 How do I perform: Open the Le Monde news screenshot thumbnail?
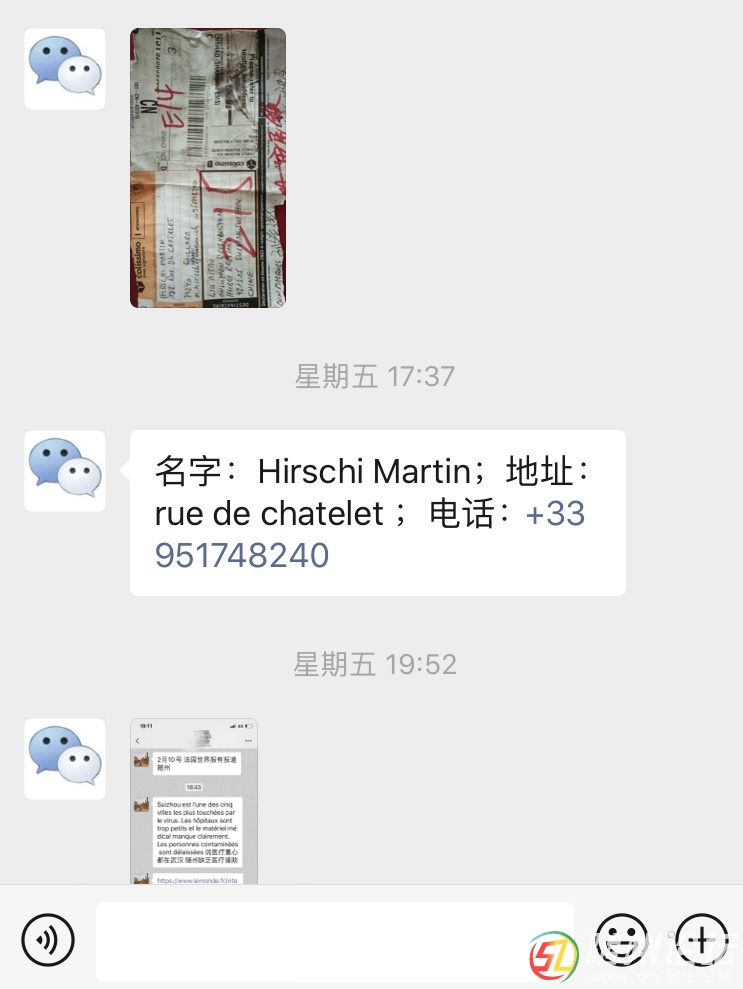coord(193,800)
